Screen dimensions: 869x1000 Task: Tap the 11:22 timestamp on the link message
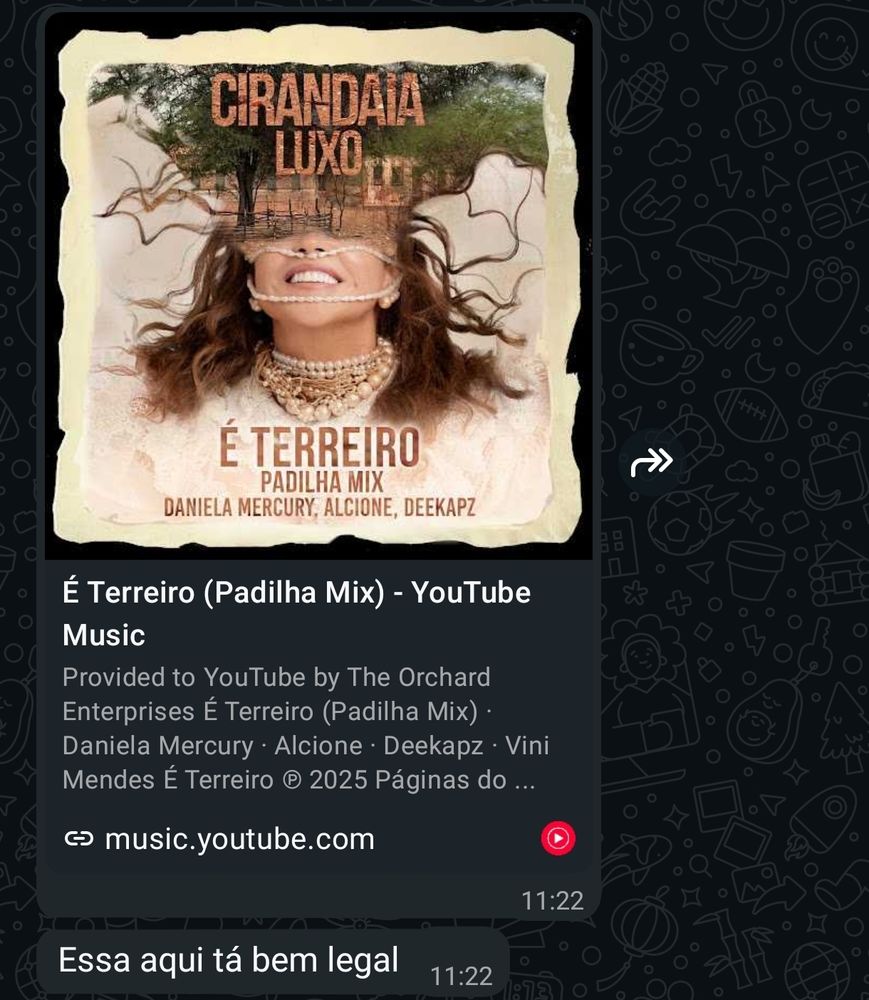tap(554, 901)
